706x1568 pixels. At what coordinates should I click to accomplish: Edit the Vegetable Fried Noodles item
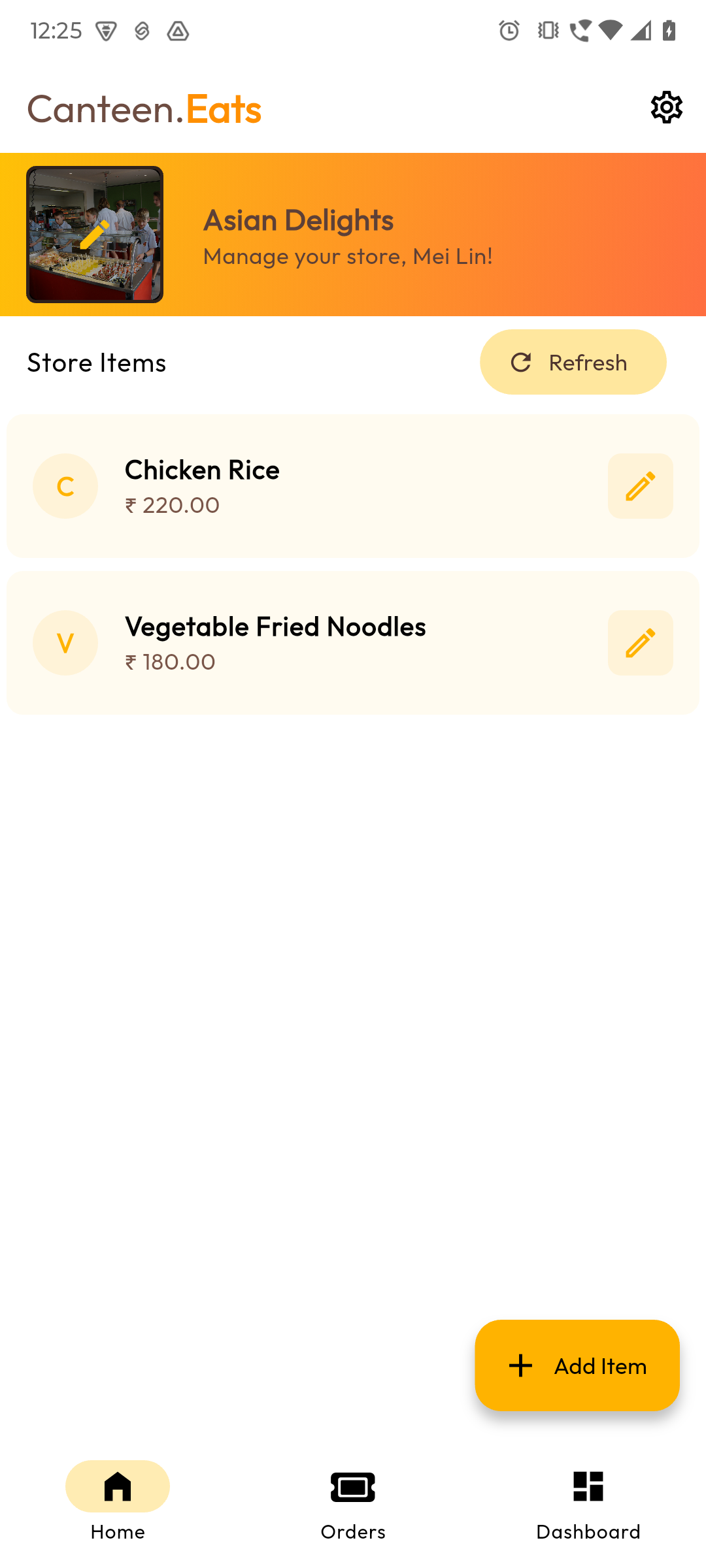click(640, 643)
